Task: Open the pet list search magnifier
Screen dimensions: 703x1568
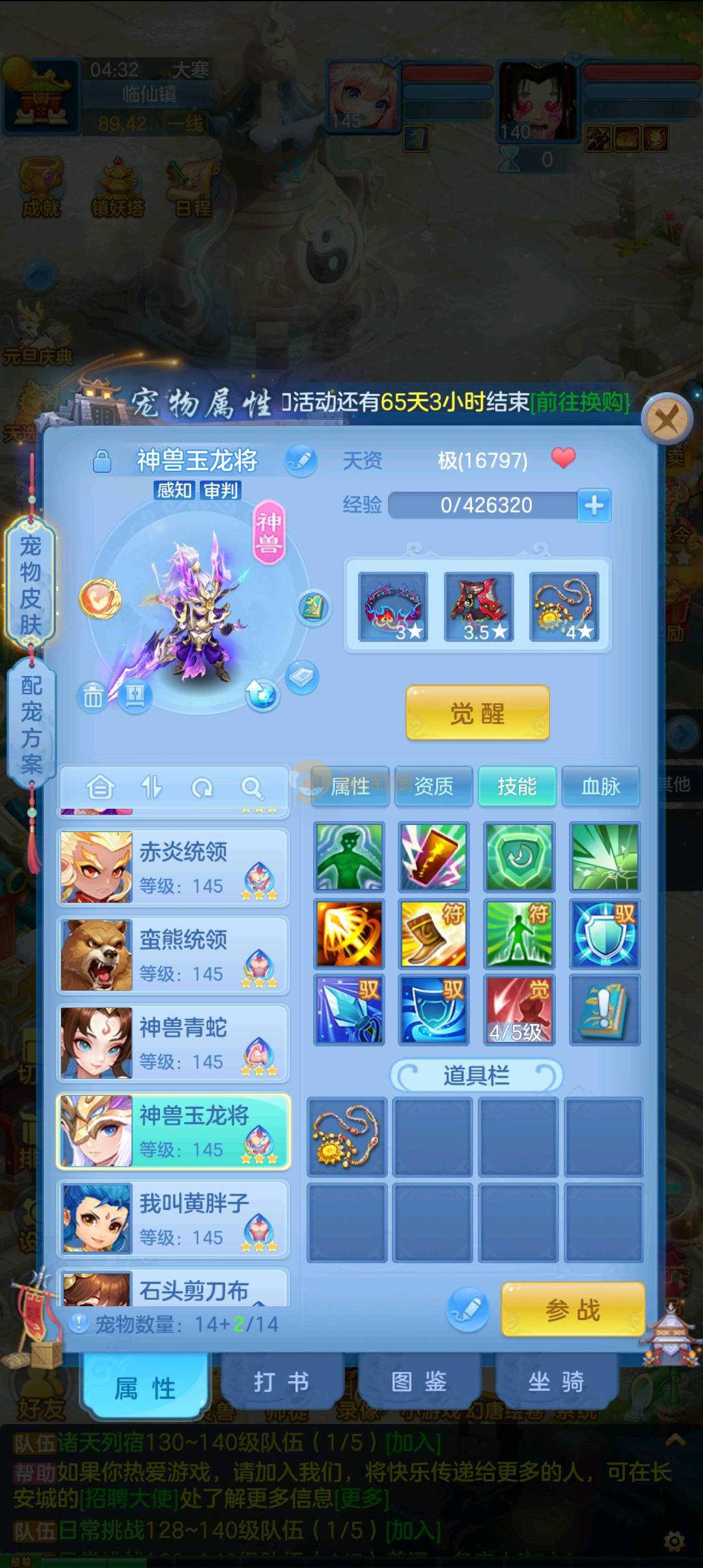Action: coord(251,788)
